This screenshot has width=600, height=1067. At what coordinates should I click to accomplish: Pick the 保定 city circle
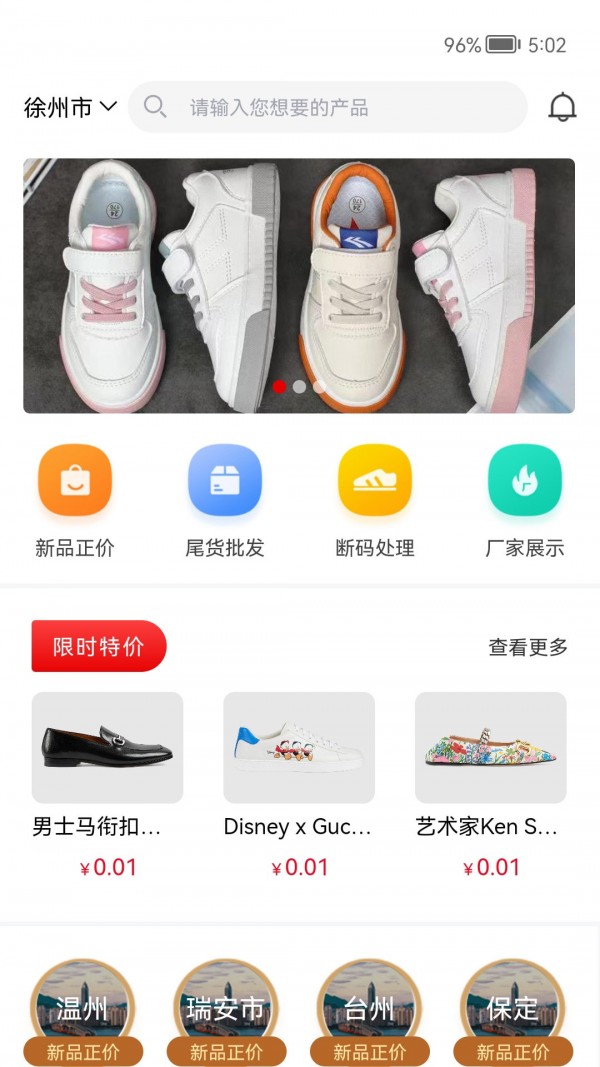click(x=513, y=1008)
